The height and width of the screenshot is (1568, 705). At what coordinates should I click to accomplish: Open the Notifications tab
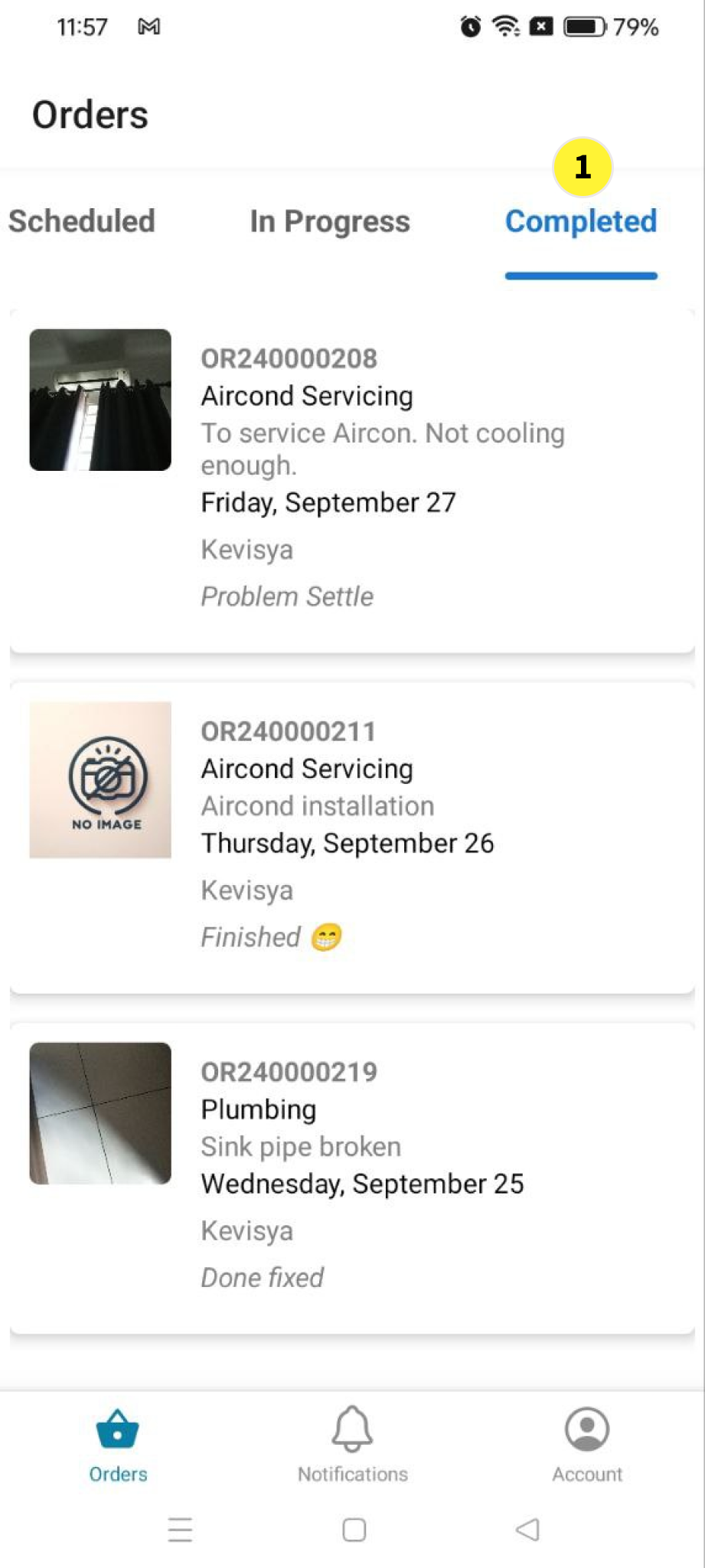tap(352, 1444)
